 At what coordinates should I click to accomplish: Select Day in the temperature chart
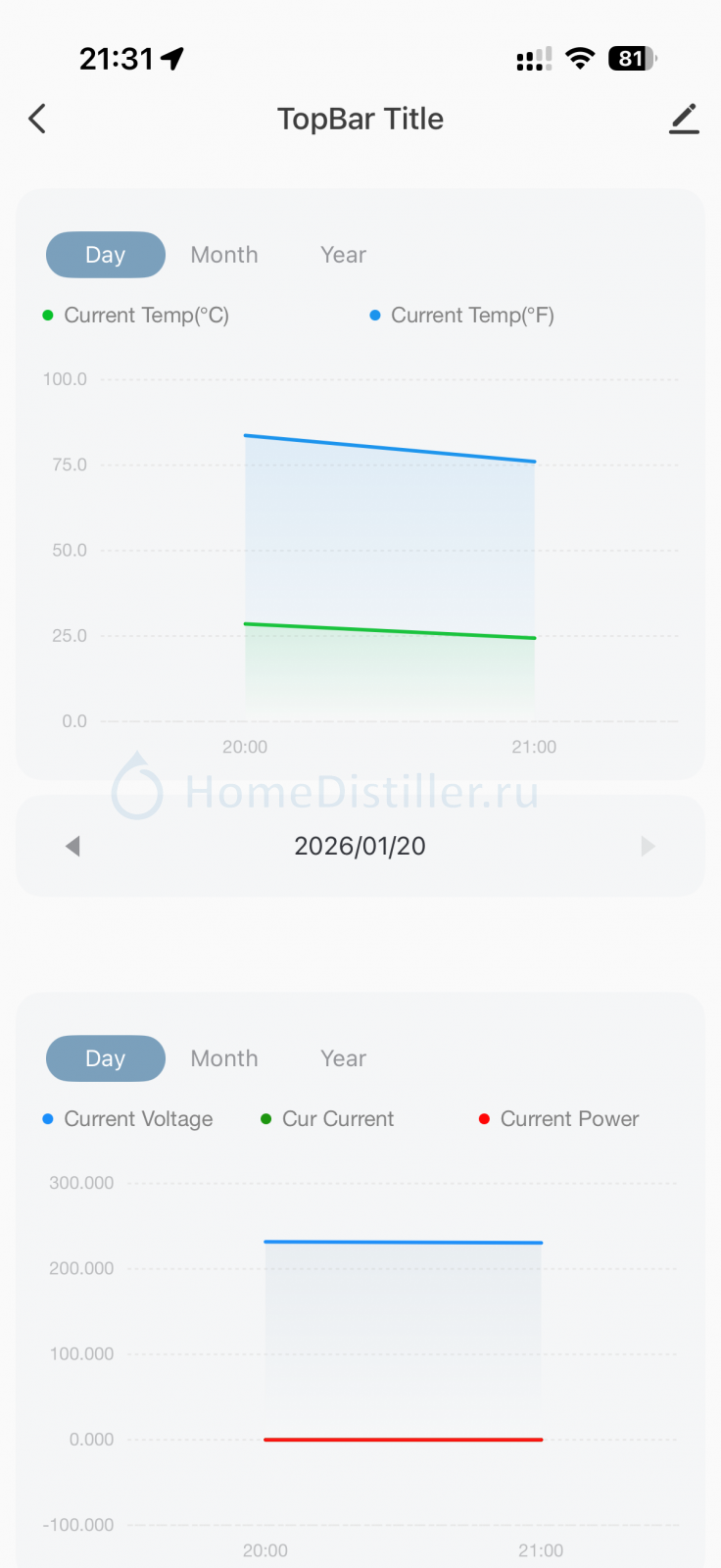[106, 255]
